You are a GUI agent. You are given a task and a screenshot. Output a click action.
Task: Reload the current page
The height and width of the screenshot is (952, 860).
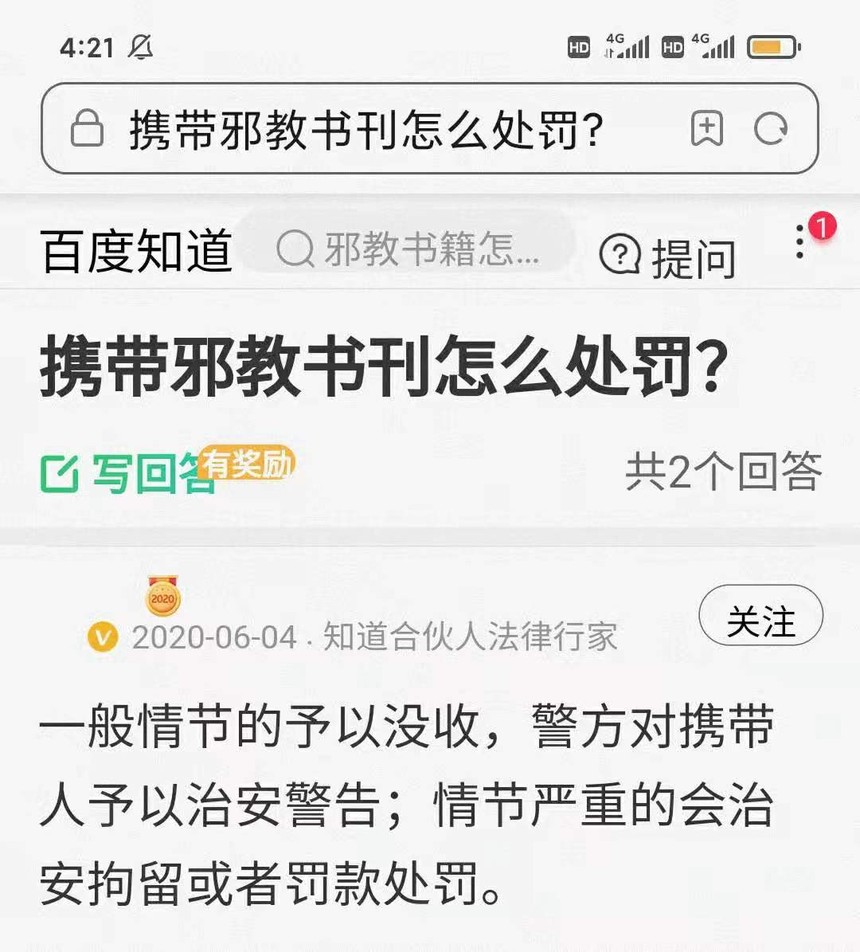point(771,129)
